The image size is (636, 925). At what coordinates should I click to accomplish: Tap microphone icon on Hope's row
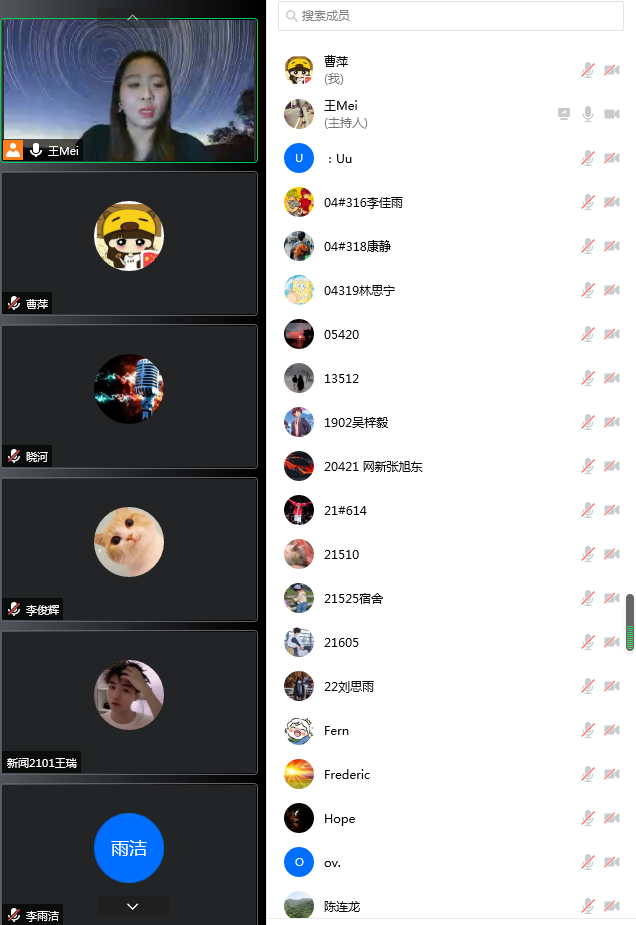(588, 818)
